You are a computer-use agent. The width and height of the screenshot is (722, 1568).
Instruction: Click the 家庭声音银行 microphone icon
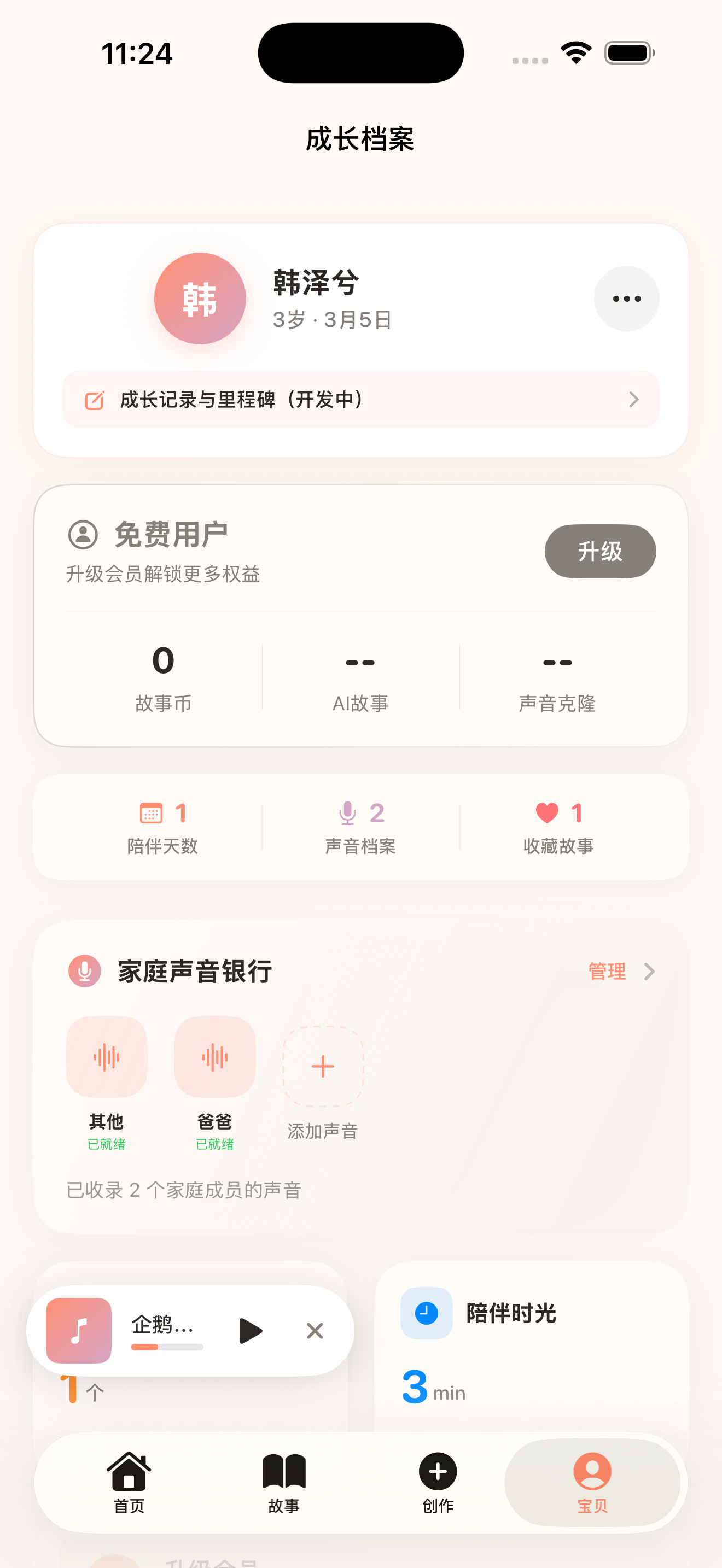(x=84, y=972)
